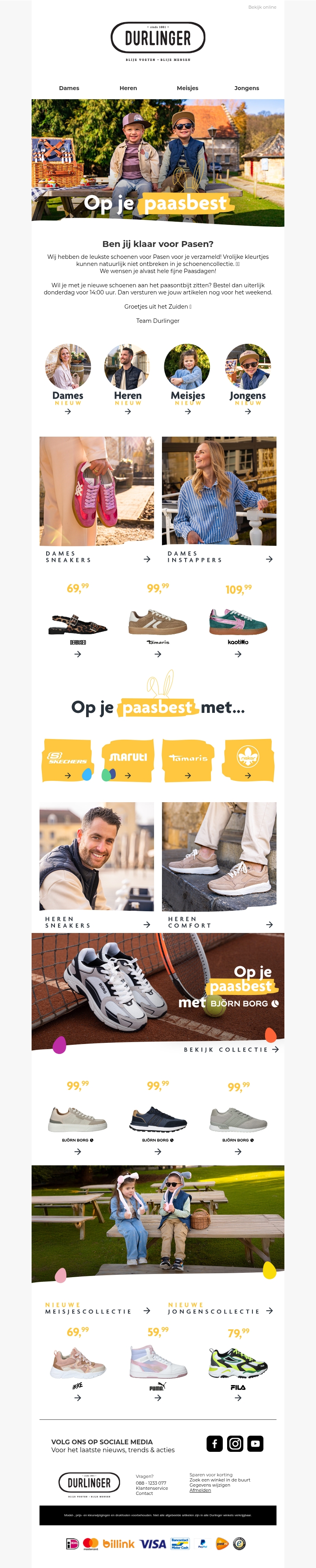The image size is (316, 1568).
Task: Open the Bekijk online link
Action: (262, 7)
